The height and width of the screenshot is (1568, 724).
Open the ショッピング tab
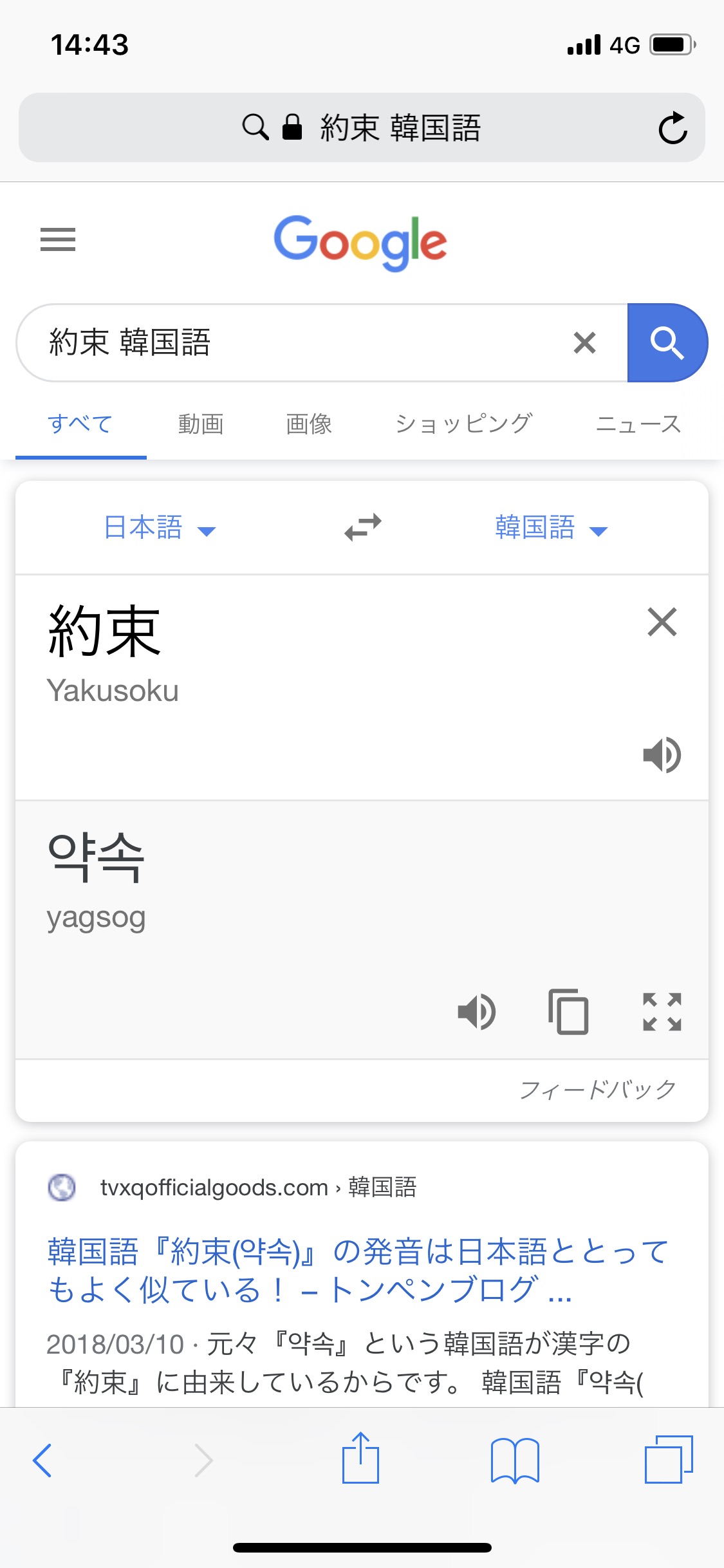pos(463,424)
